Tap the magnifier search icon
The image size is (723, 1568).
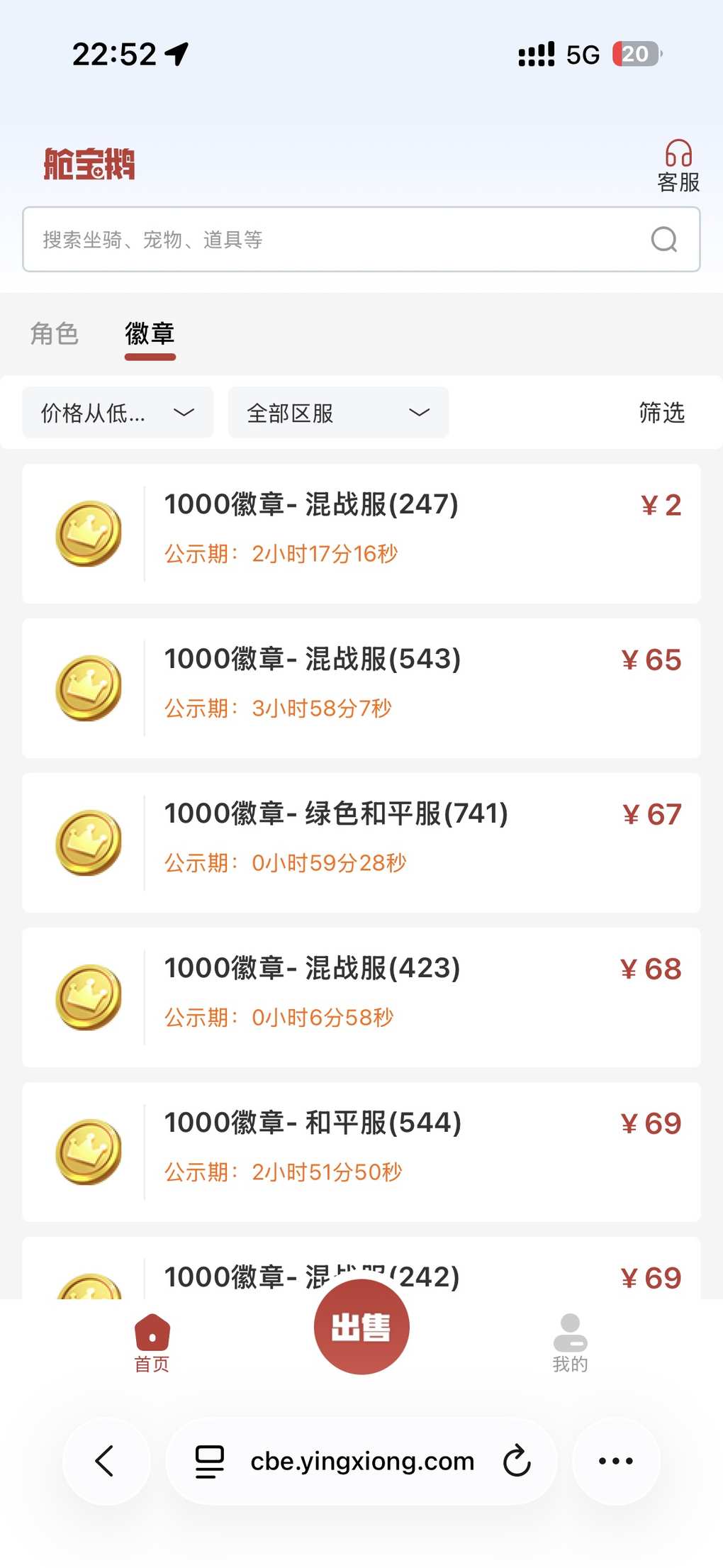coord(664,240)
